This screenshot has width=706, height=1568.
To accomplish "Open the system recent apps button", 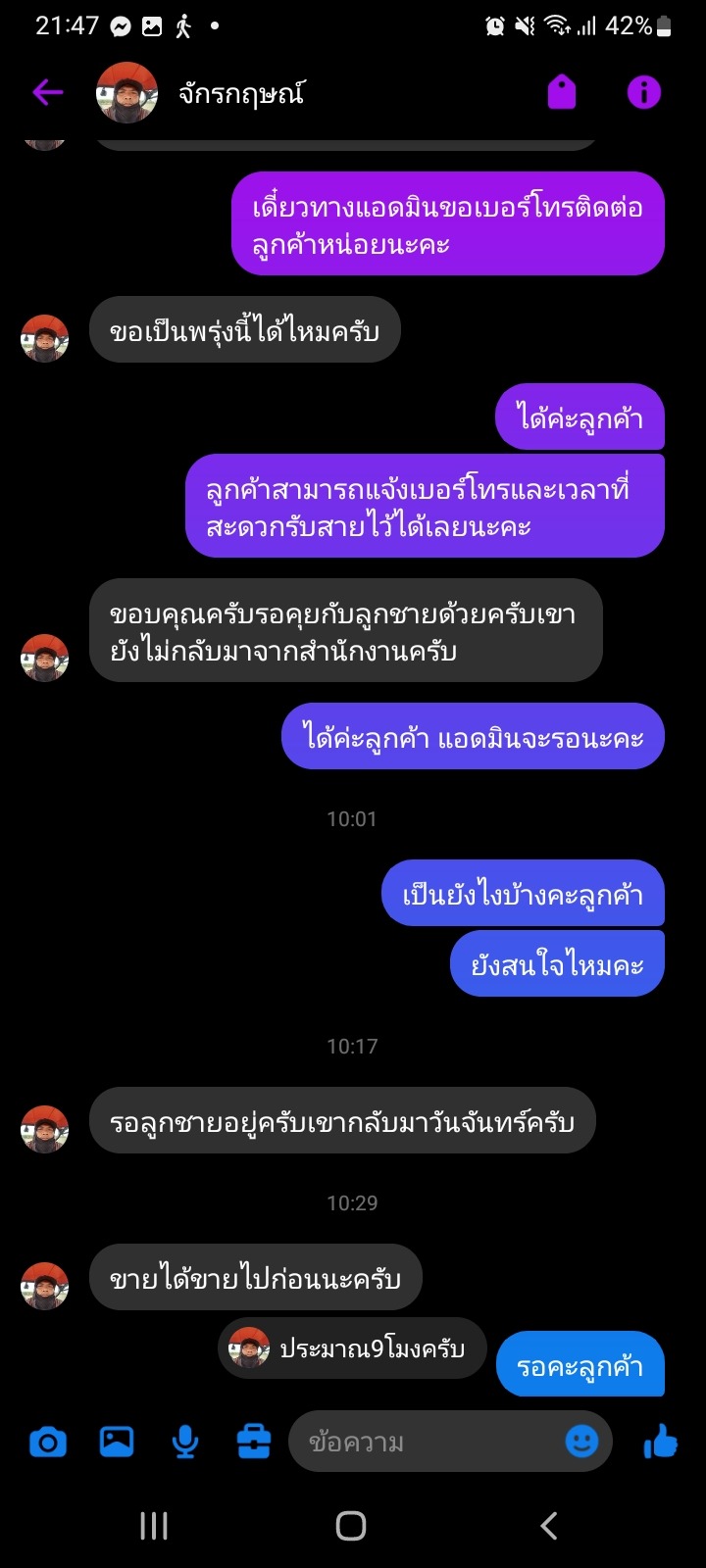I will point(154,1525).
